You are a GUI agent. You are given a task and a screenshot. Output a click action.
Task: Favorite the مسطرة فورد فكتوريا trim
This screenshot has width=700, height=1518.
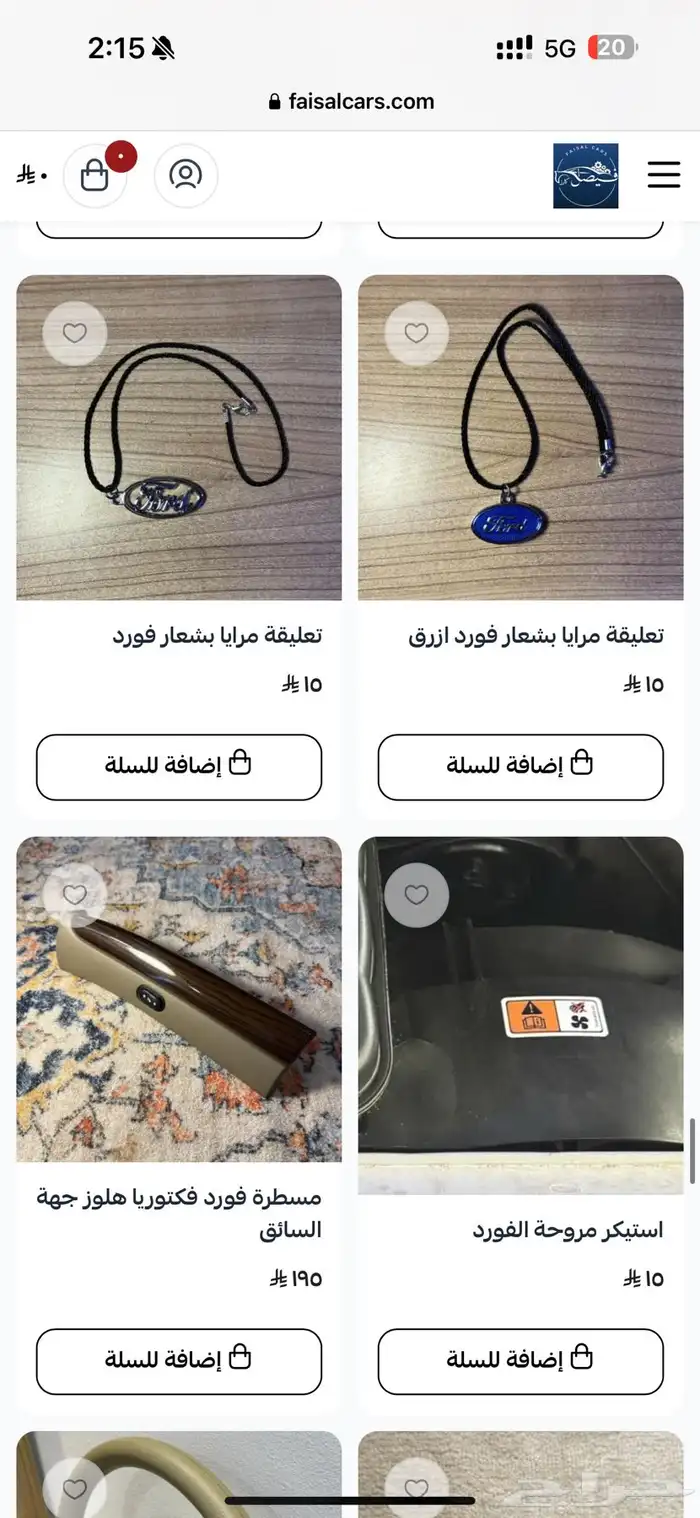(75, 895)
